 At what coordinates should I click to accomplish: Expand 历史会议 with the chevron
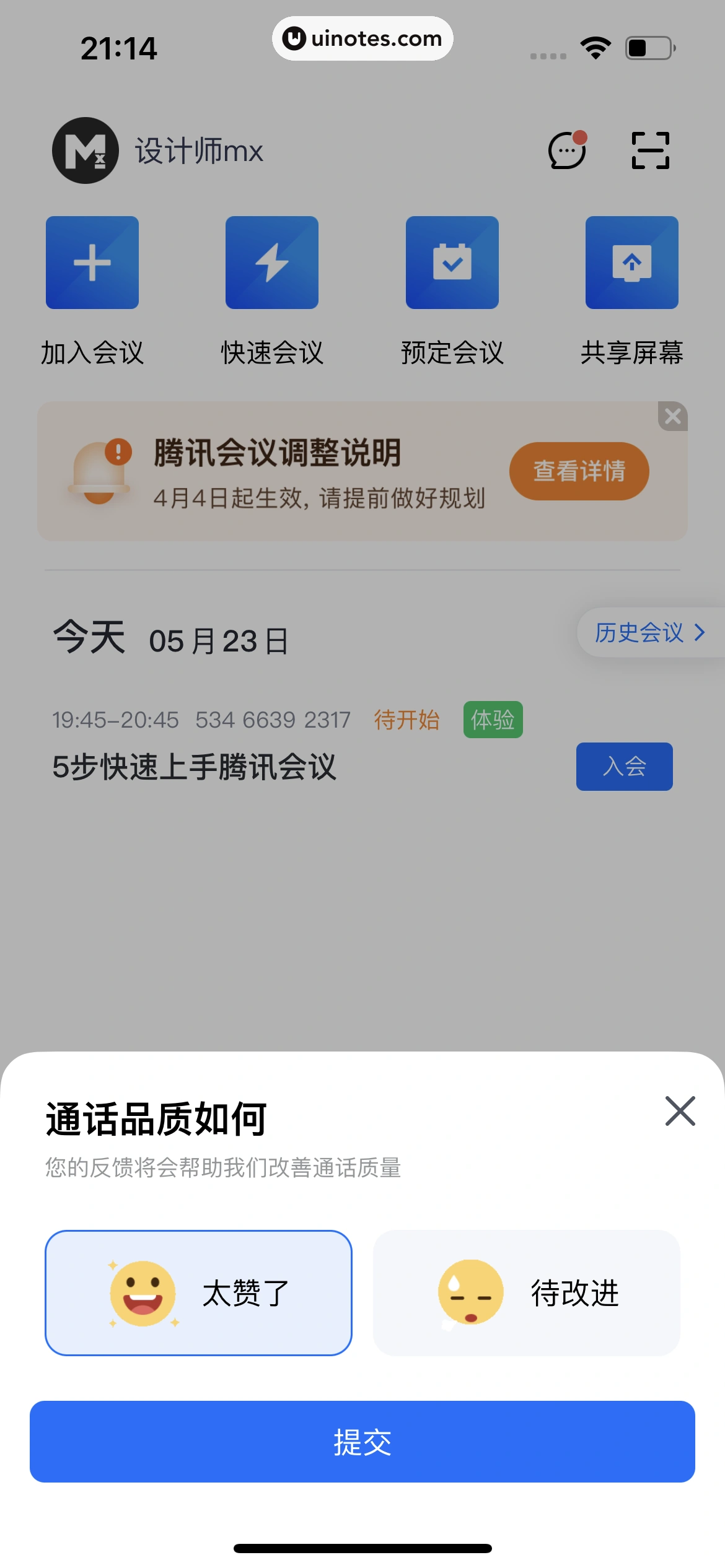pyautogui.click(x=699, y=633)
